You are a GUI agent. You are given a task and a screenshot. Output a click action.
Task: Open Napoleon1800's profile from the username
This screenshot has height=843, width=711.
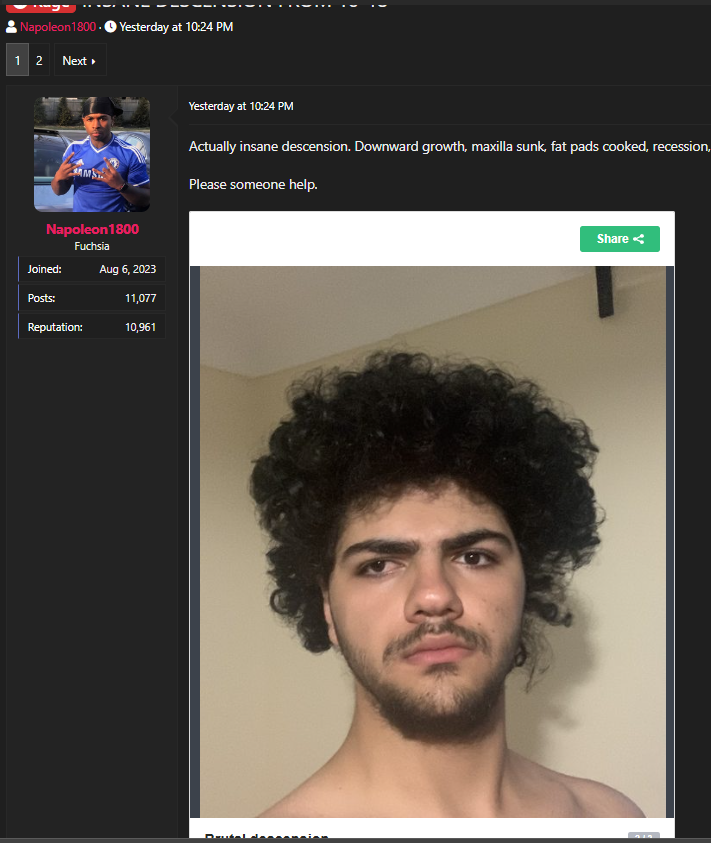92,229
